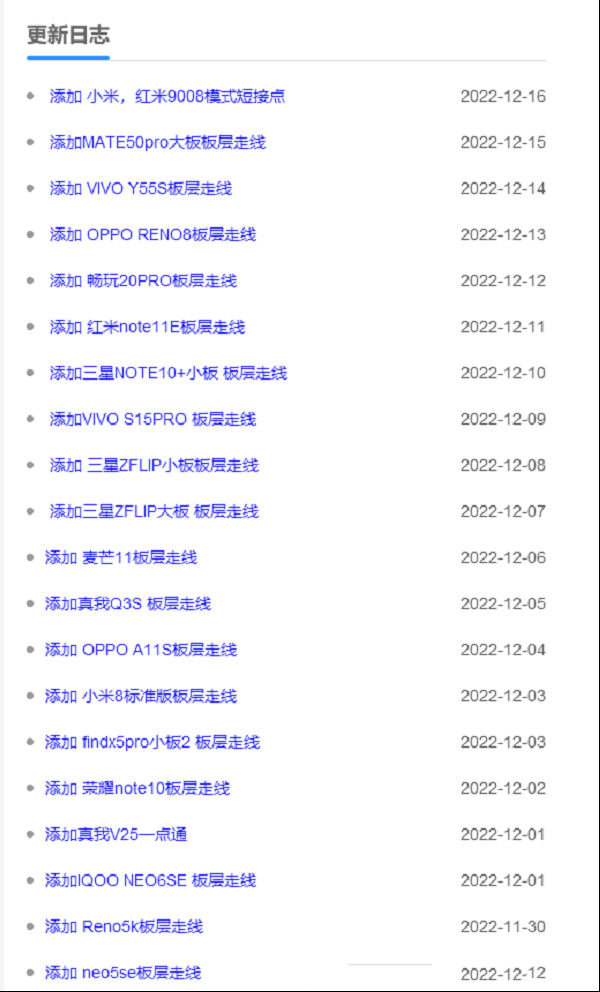The image size is (600, 992).
Task: Tap the 红米note11E板层走线 link
Action: point(147,327)
